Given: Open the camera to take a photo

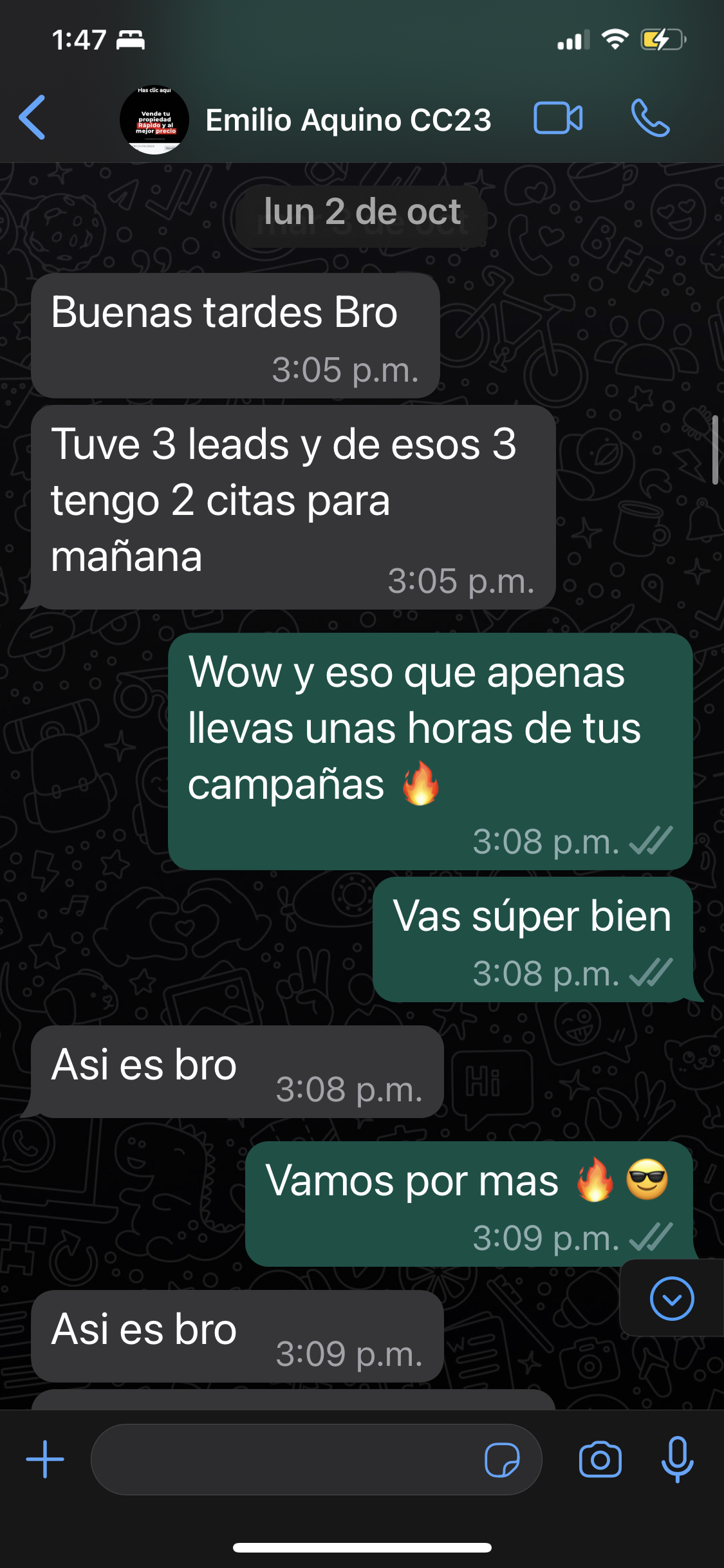Looking at the screenshot, I should (x=600, y=1459).
